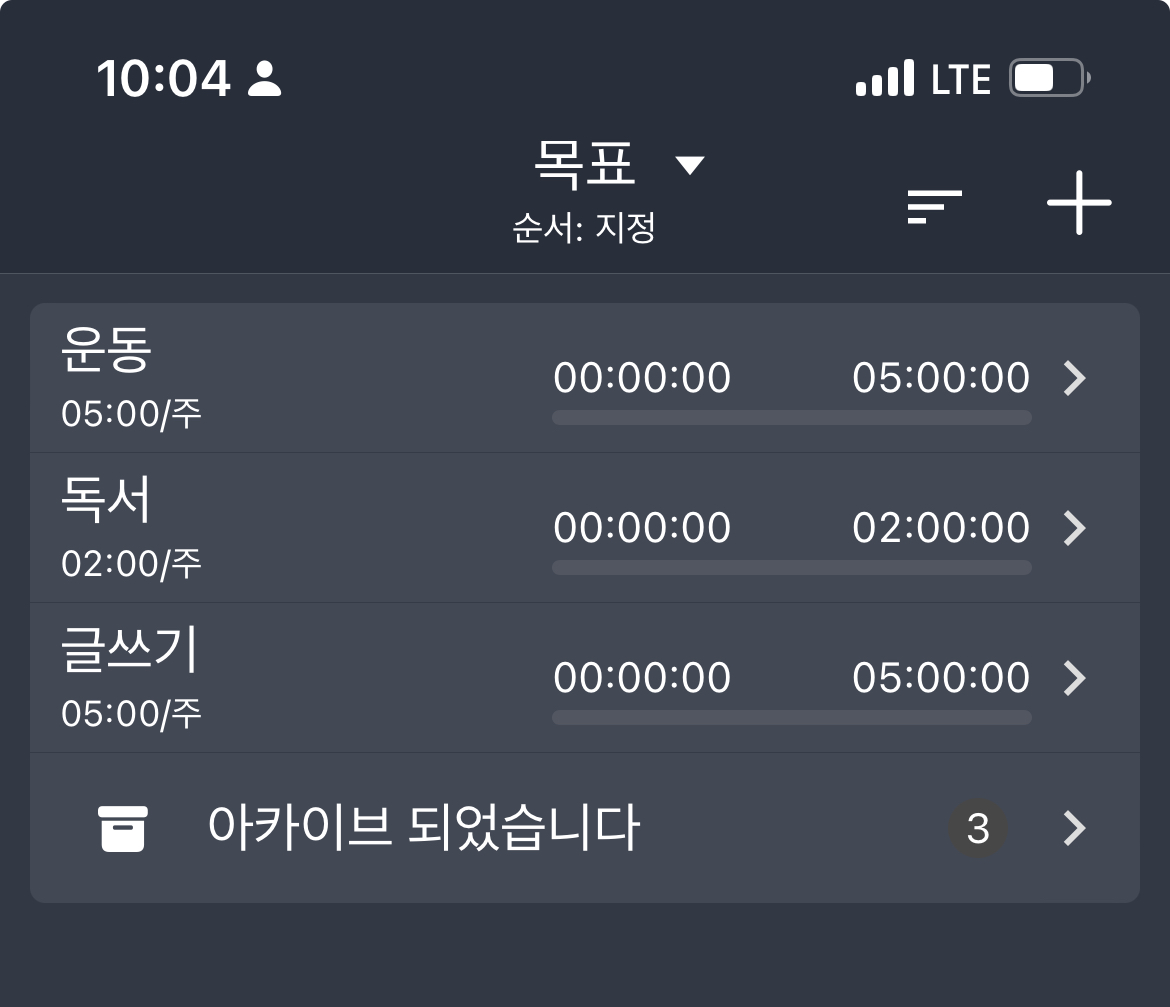Image resolution: width=1170 pixels, height=1007 pixels.
Task: Open the 글쓰기 goal details
Action: (x=584, y=678)
